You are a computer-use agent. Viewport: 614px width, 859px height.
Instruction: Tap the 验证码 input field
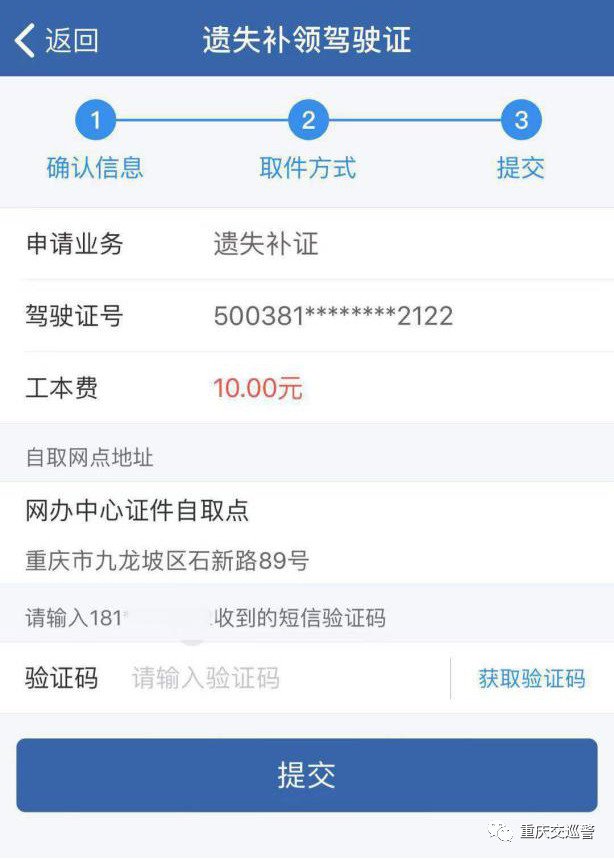pyautogui.click(x=280, y=679)
